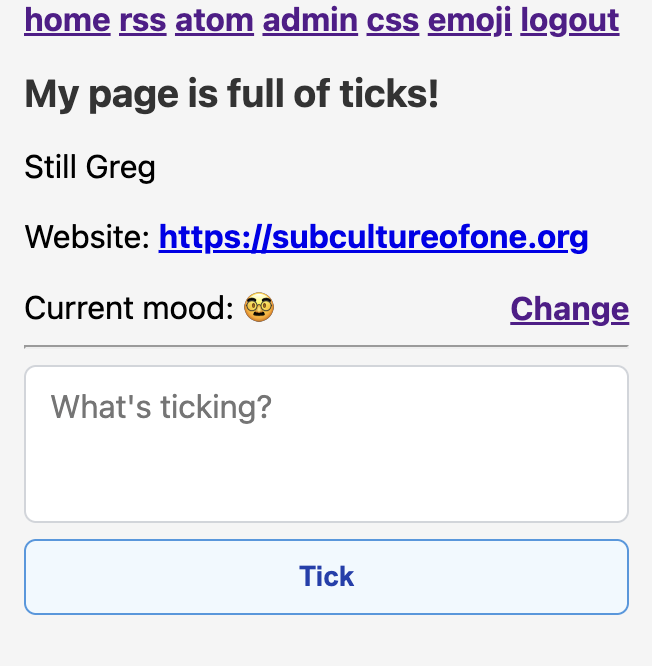This screenshot has width=652, height=666.
Task: Change the current mood
Action: (x=569, y=309)
